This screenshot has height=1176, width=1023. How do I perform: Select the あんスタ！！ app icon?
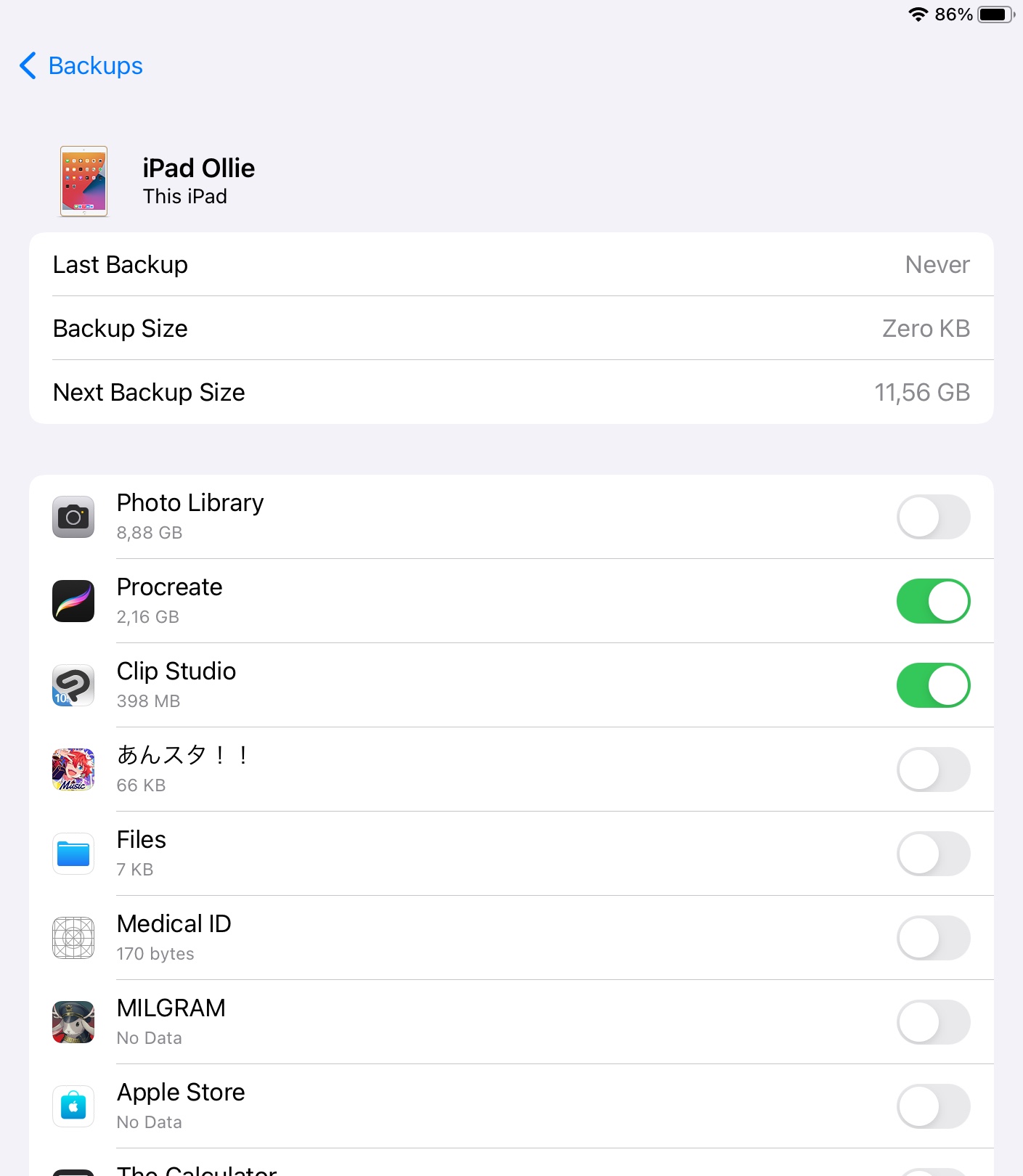point(73,769)
